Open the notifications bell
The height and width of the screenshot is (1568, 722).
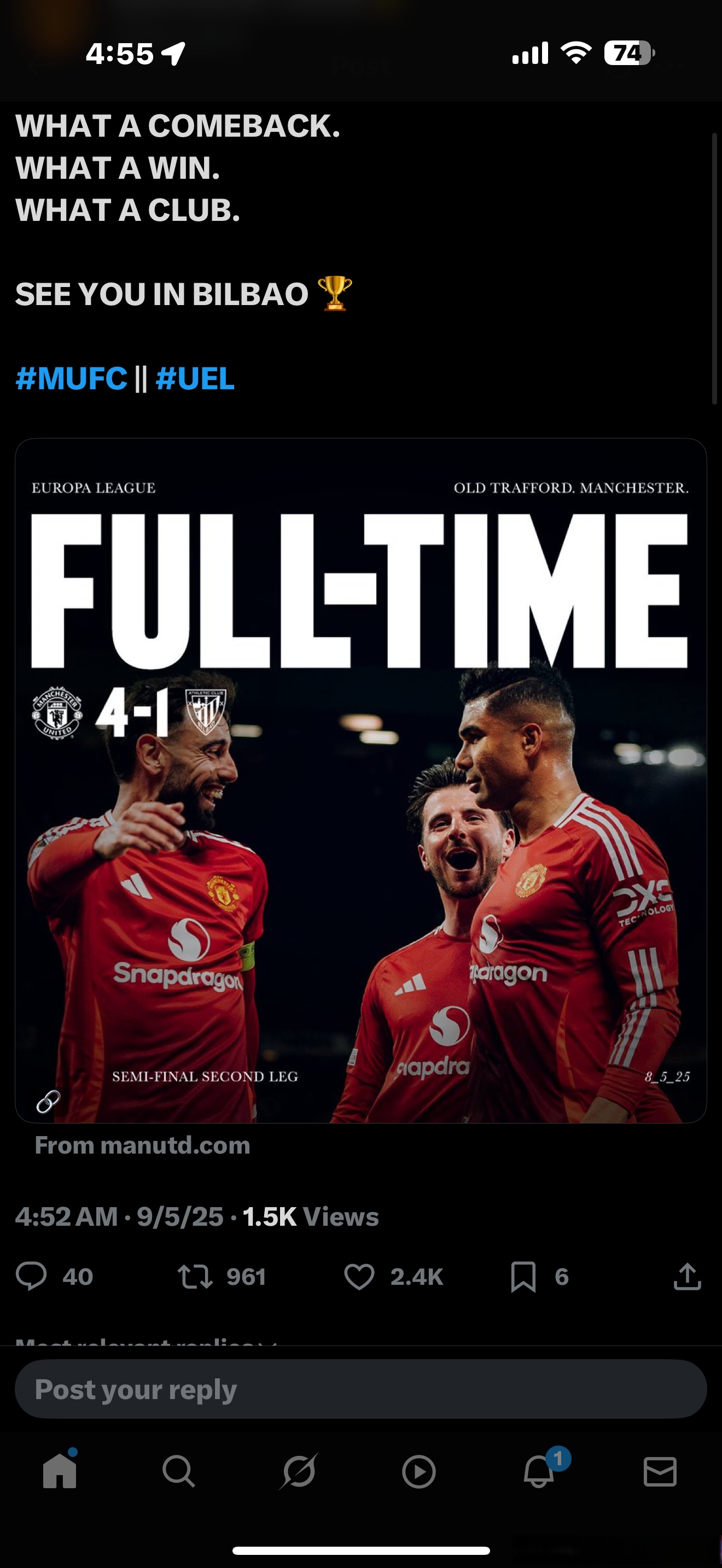tap(539, 1472)
